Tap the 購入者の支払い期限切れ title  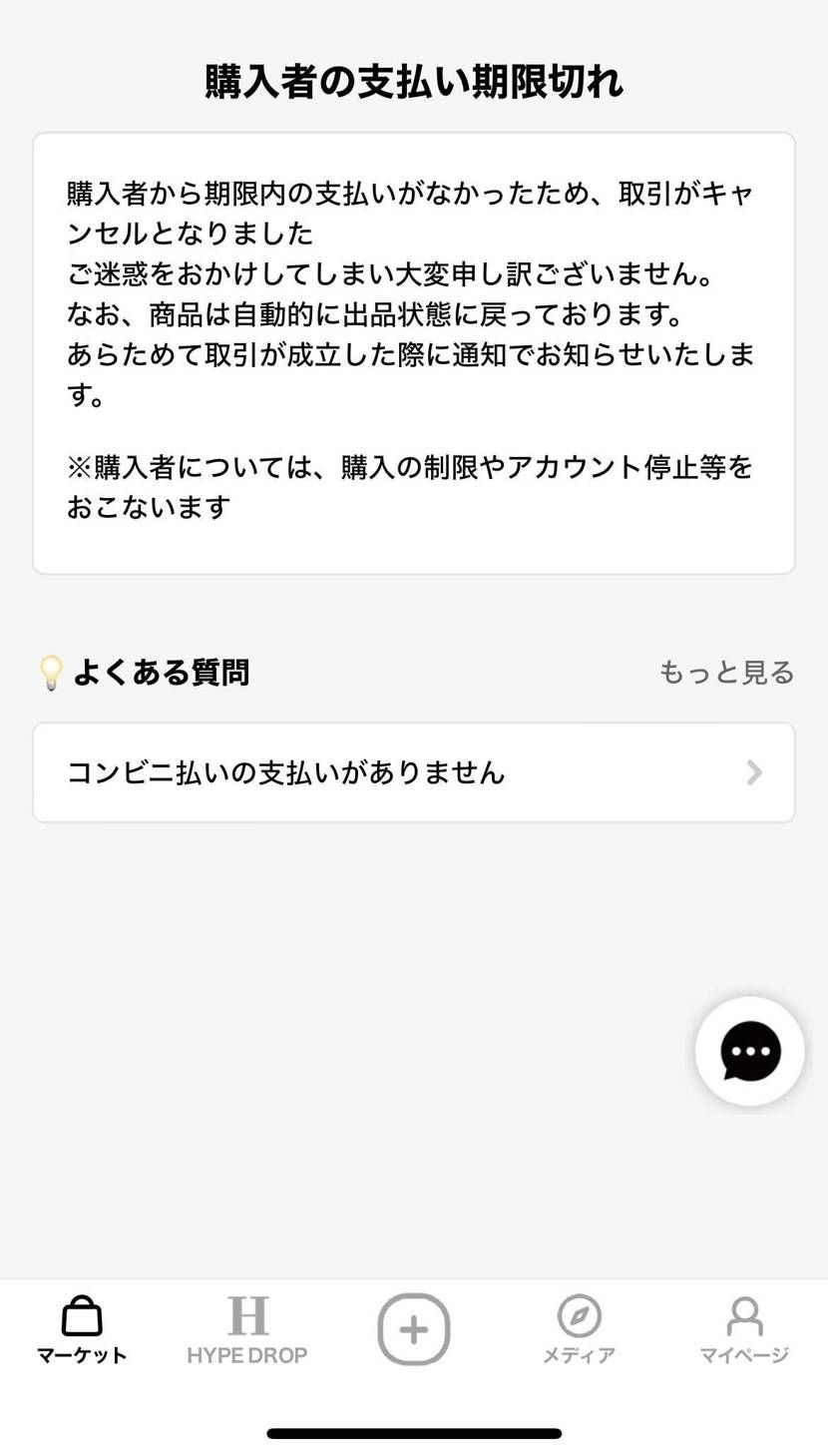point(414,84)
